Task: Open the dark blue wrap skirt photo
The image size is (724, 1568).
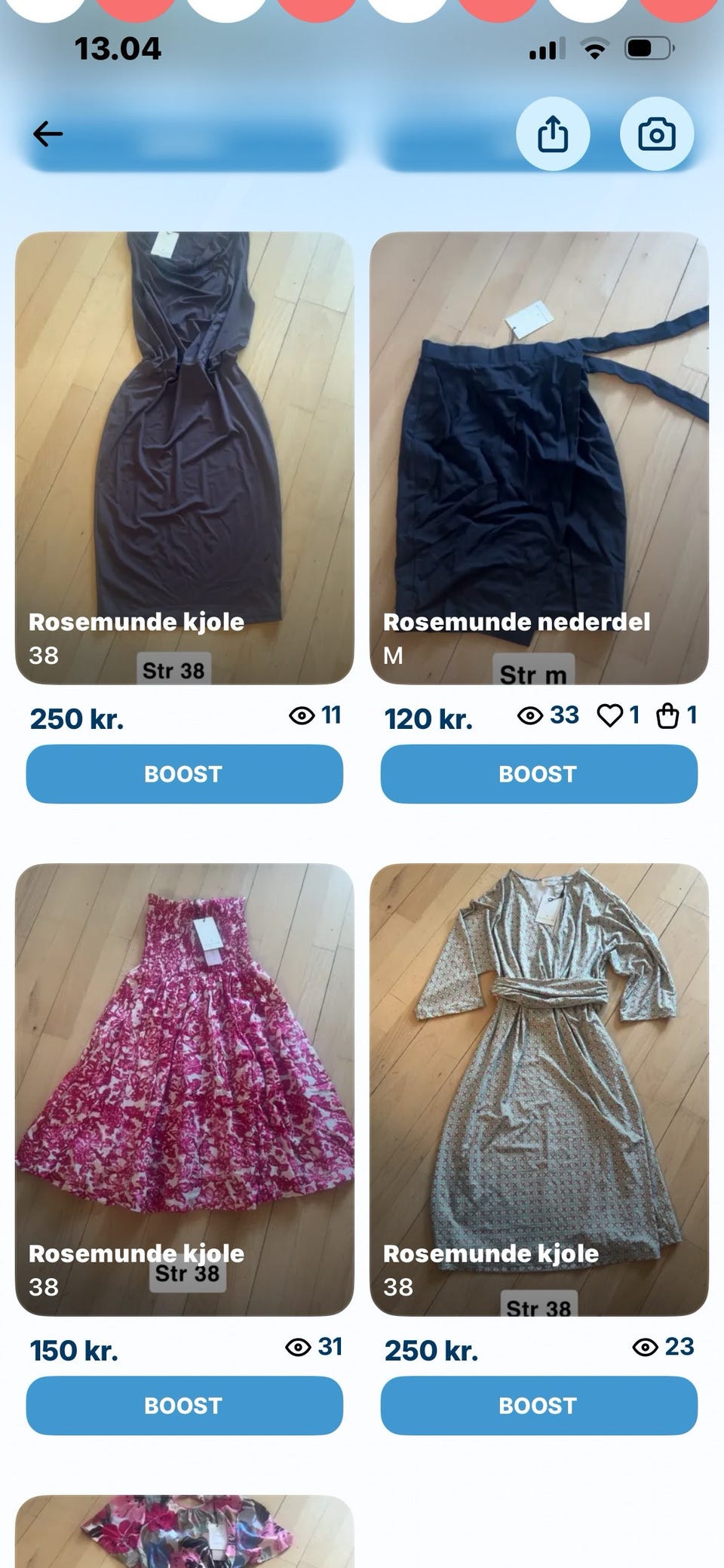Action: coord(538,453)
